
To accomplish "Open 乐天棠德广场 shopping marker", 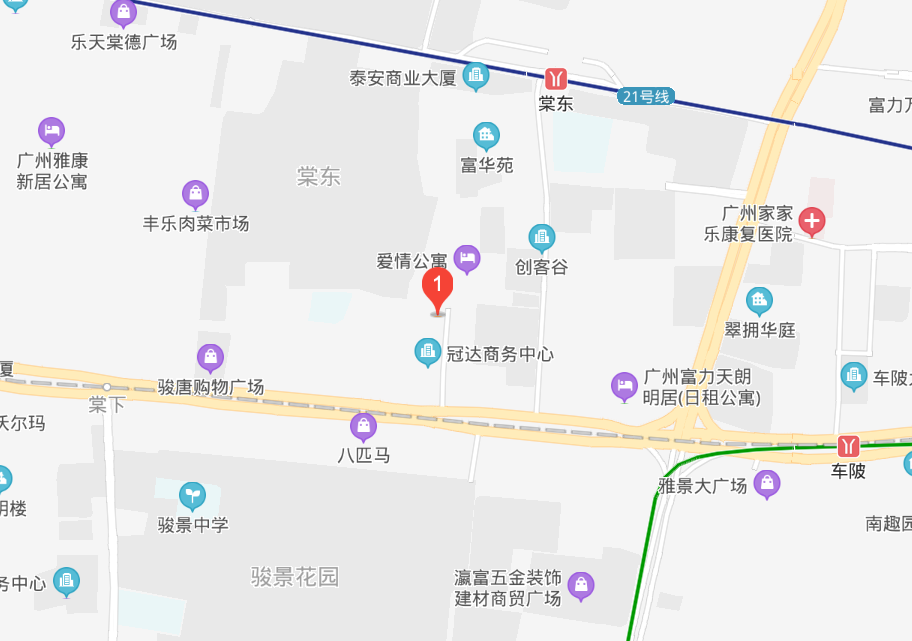I will [123, 13].
